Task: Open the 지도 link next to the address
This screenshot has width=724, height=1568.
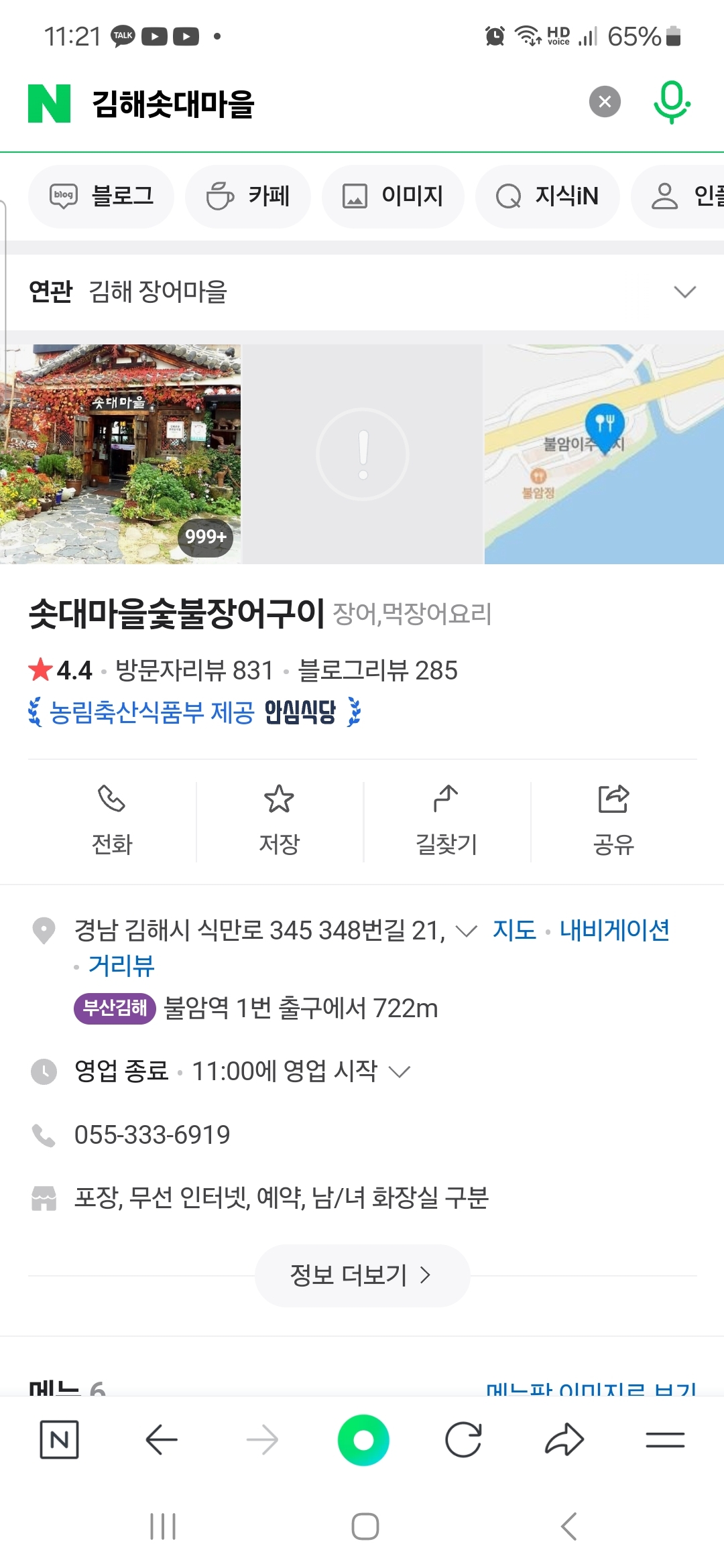Action: [514, 930]
